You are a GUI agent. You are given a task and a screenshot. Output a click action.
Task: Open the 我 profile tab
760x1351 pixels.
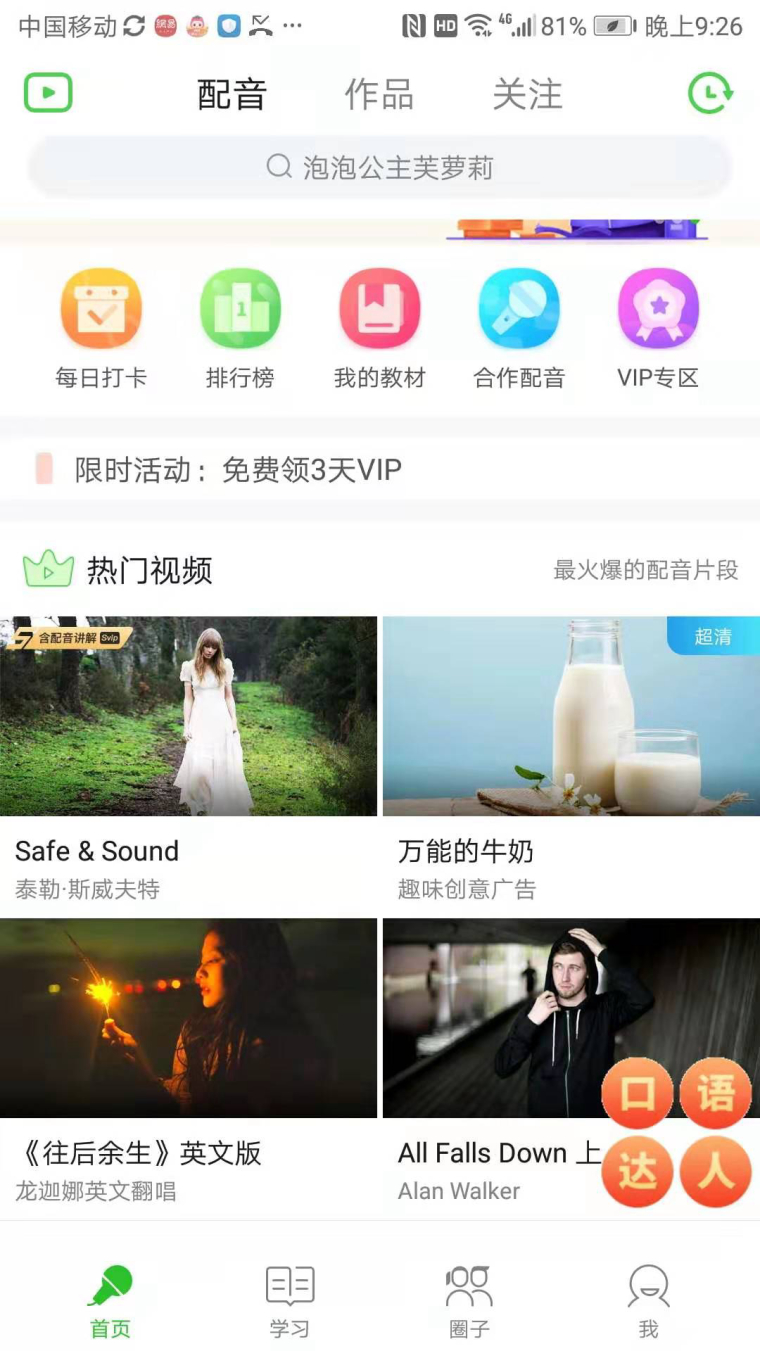click(648, 1299)
